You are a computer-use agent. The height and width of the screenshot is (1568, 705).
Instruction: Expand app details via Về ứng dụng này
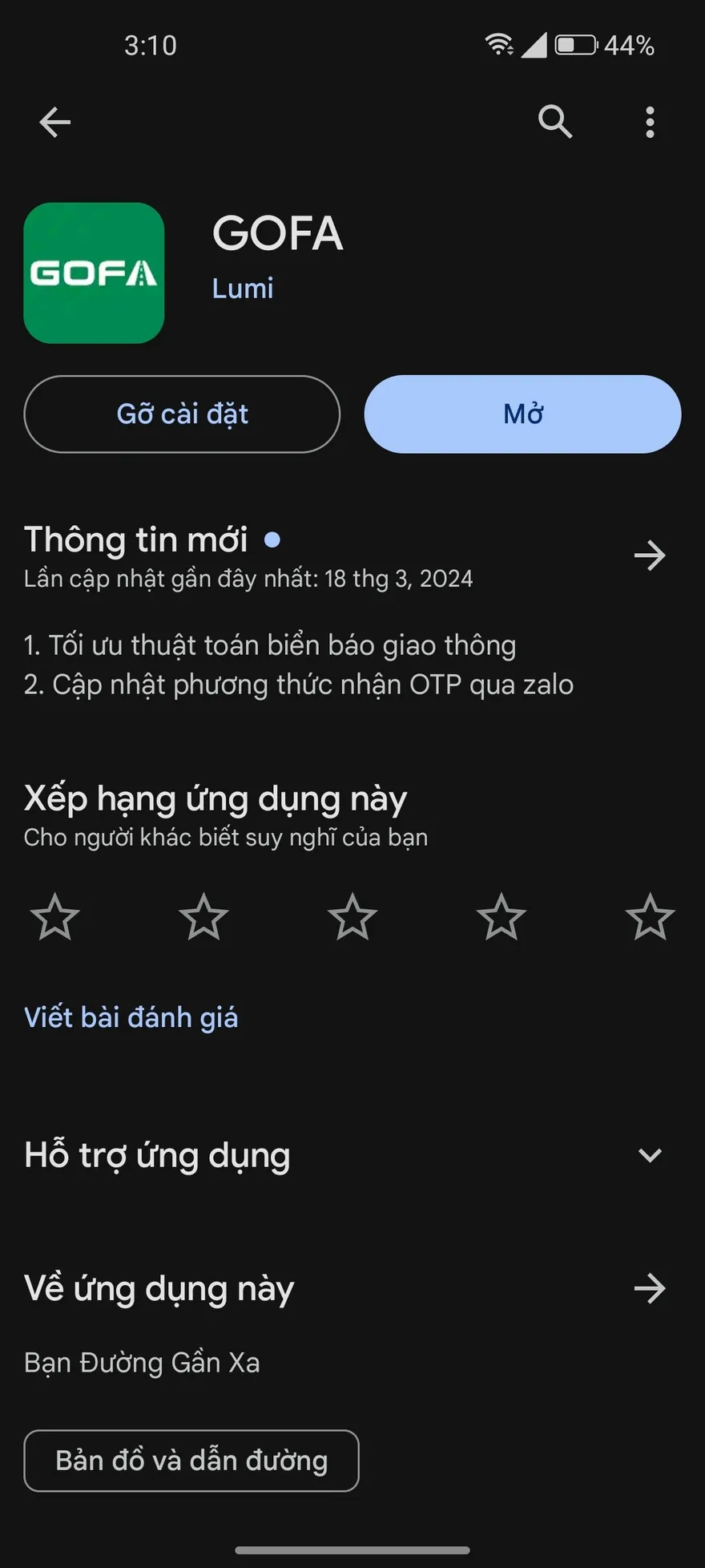click(x=650, y=1288)
